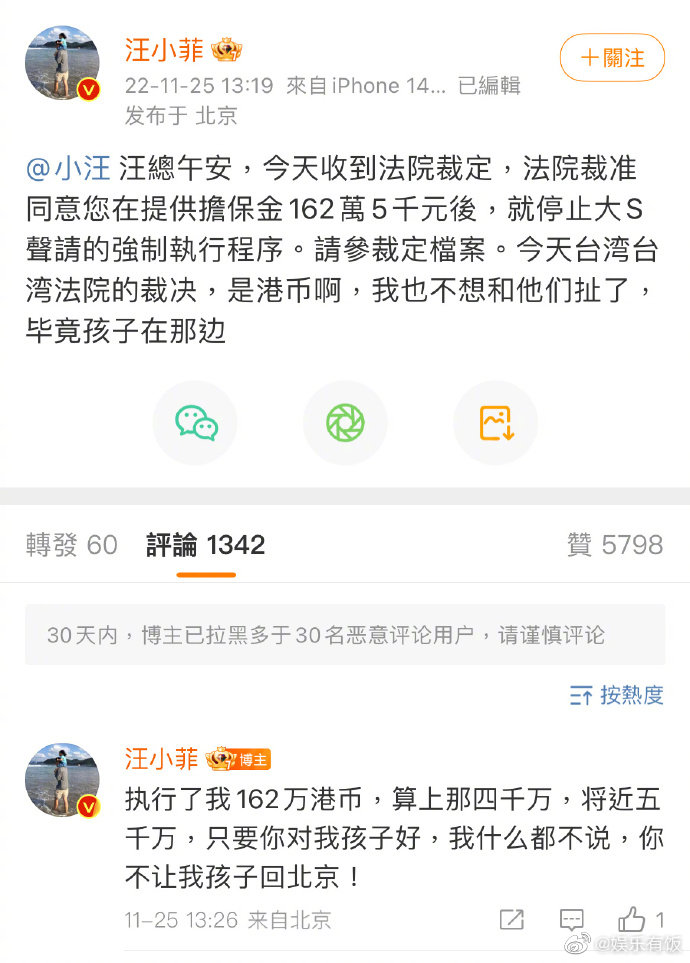Follow 汪小菲 with the 關注 button
Image resolution: width=690 pixels, height=963 pixels.
[x=612, y=58]
